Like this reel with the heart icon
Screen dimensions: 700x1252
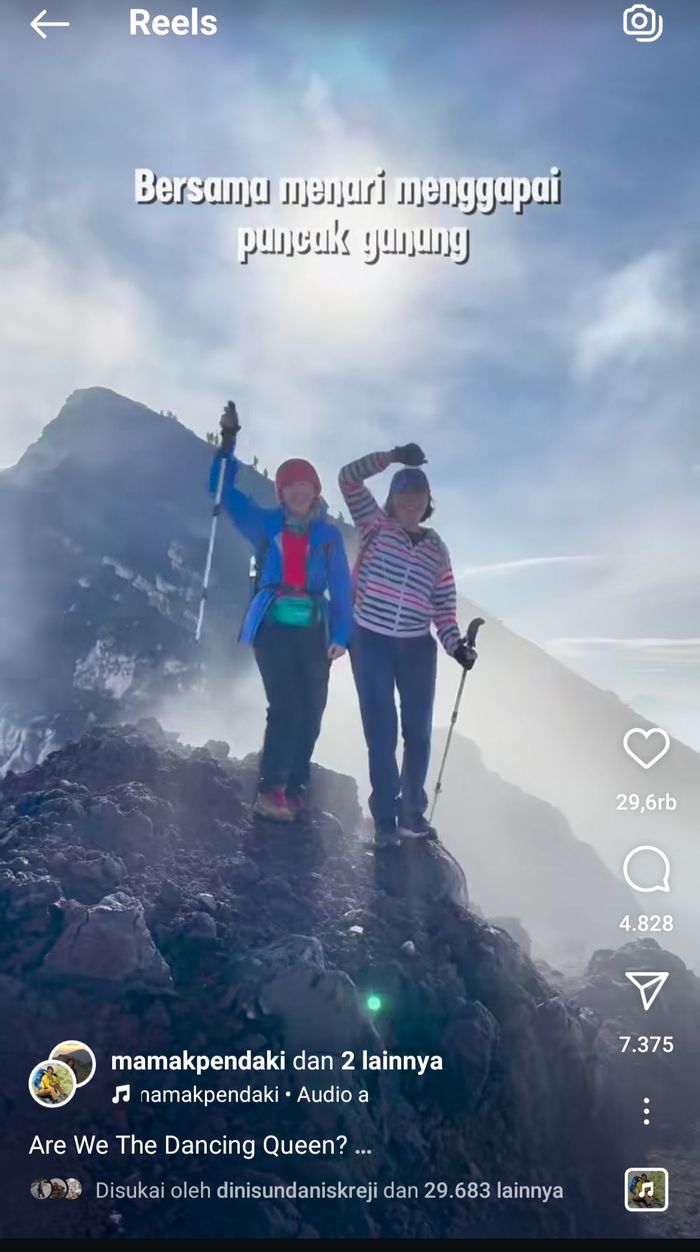coord(646,748)
